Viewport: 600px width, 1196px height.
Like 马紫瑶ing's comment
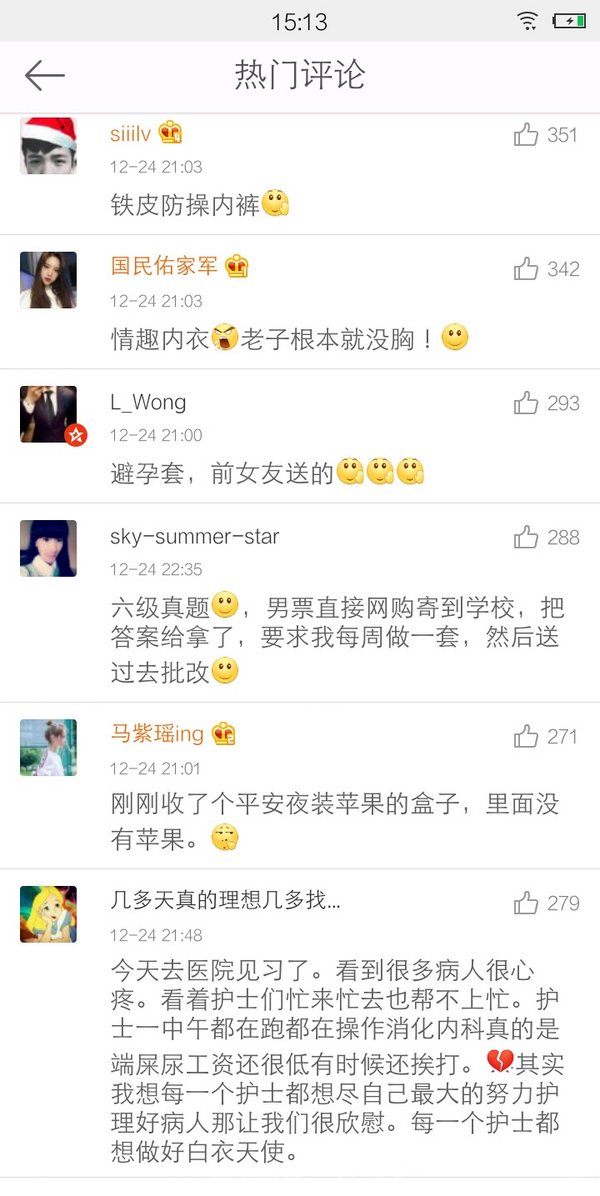[527, 737]
